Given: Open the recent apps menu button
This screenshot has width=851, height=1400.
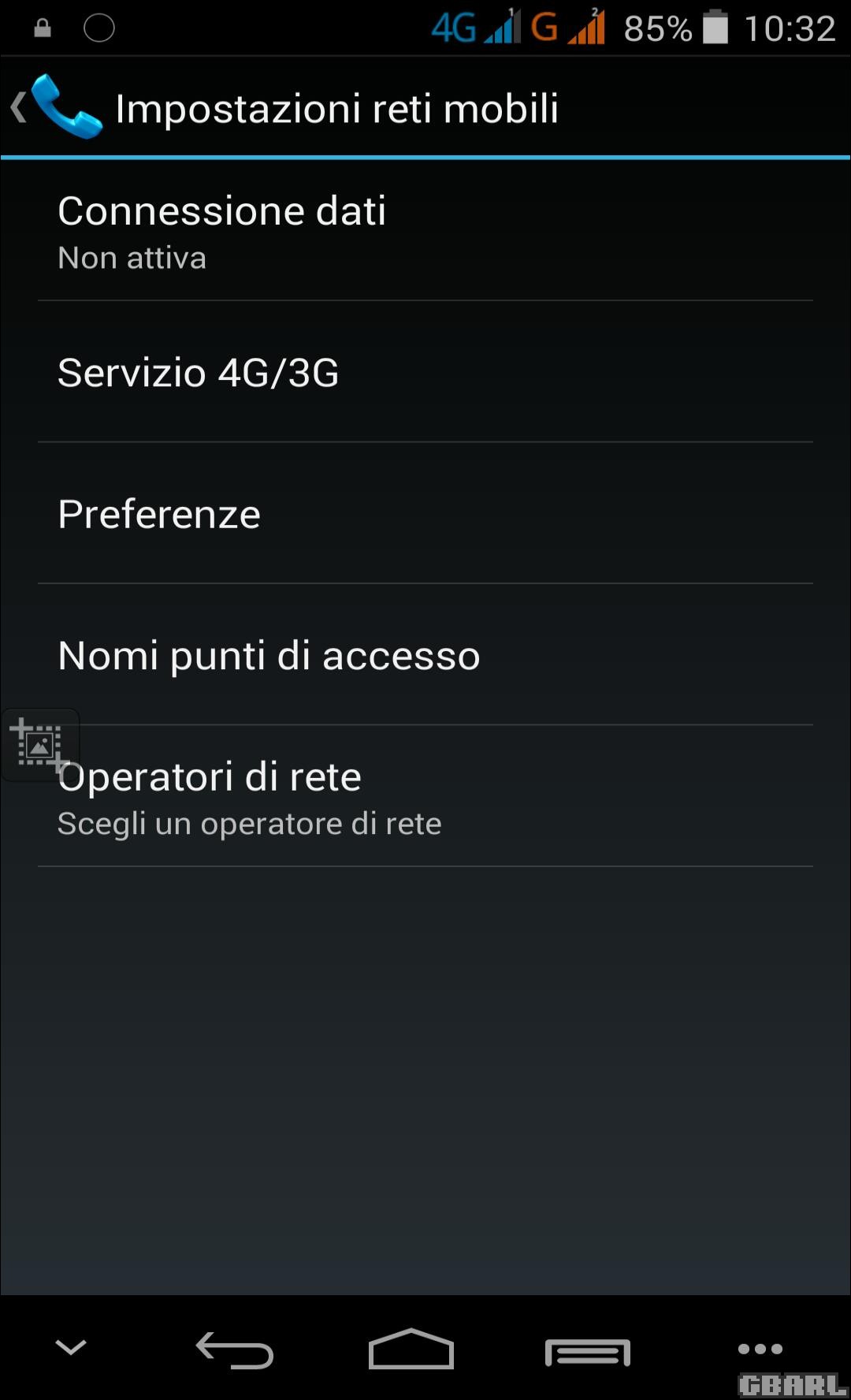Looking at the screenshot, I should click(x=588, y=1351).
